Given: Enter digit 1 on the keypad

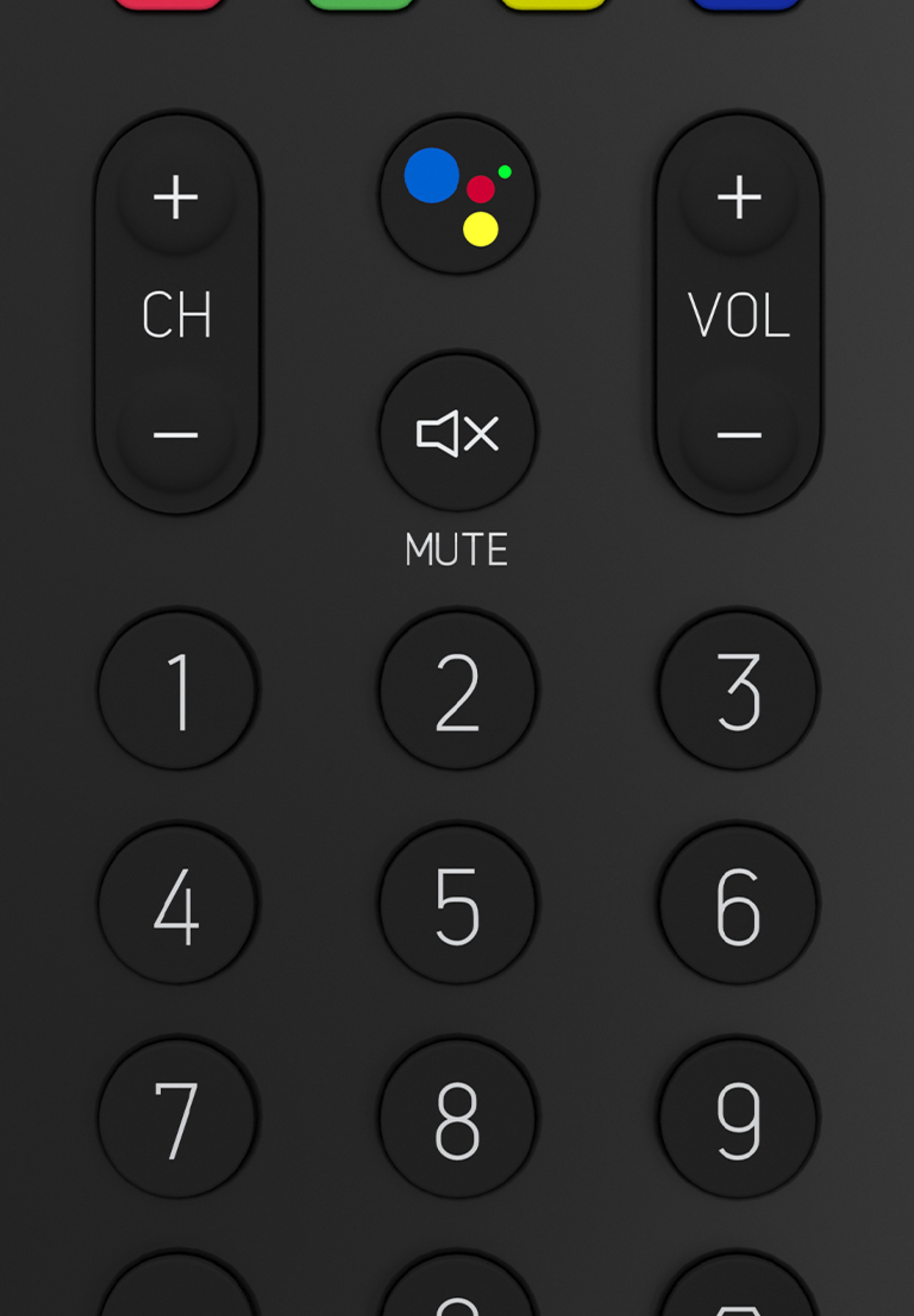Looking at the screenshot, I should point(177,691).
